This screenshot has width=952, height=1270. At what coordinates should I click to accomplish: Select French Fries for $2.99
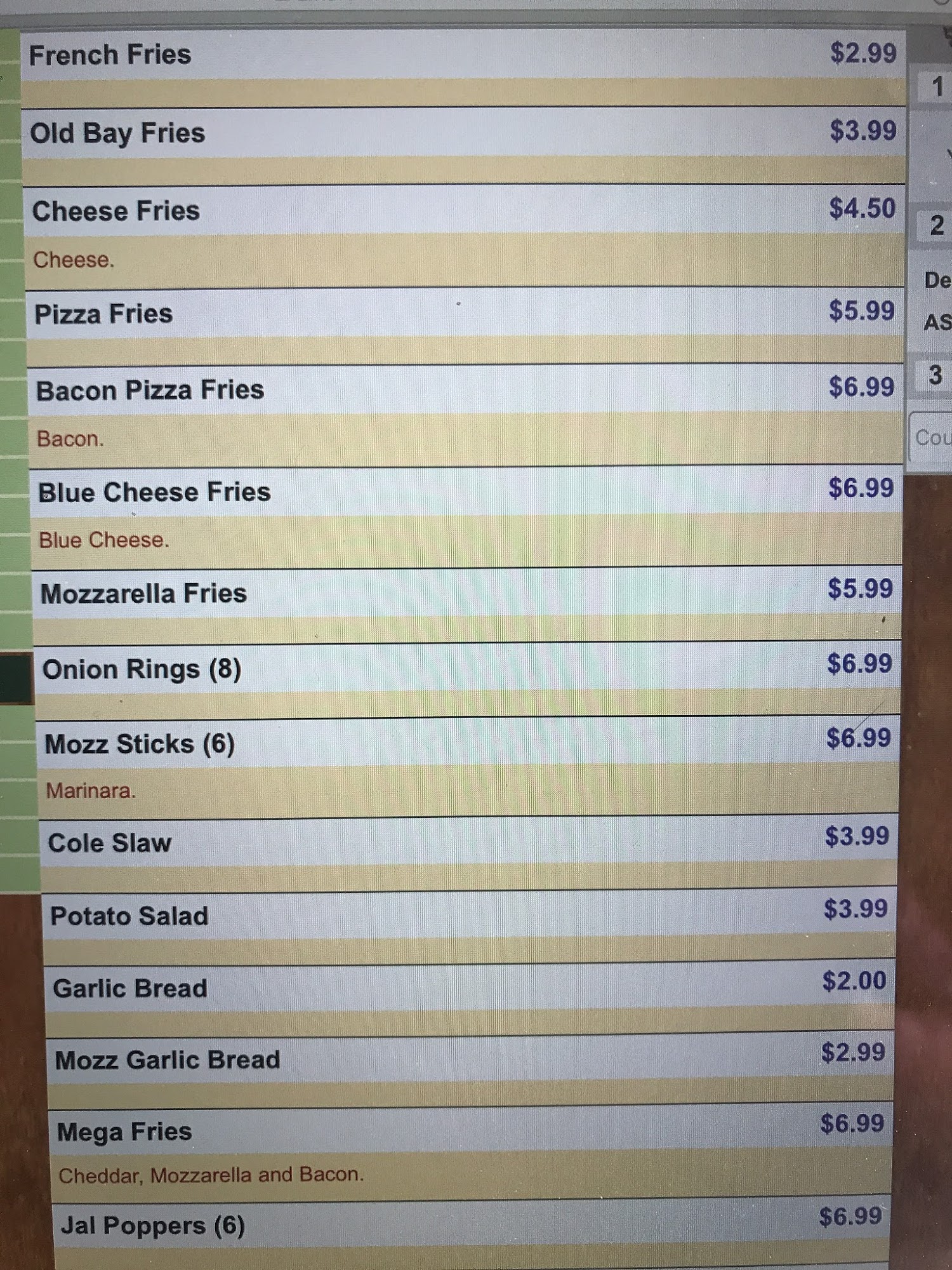click(110, 55)
